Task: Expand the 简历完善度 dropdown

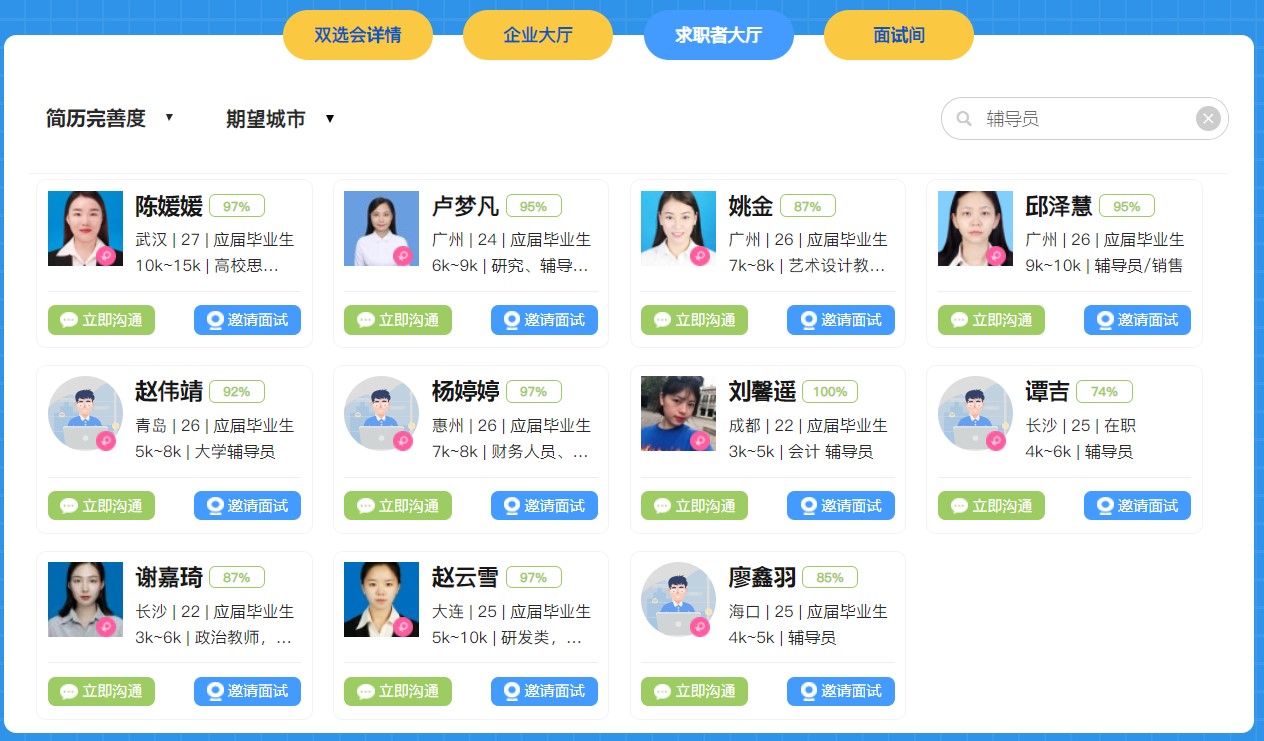Action: (x=110, y=118)
